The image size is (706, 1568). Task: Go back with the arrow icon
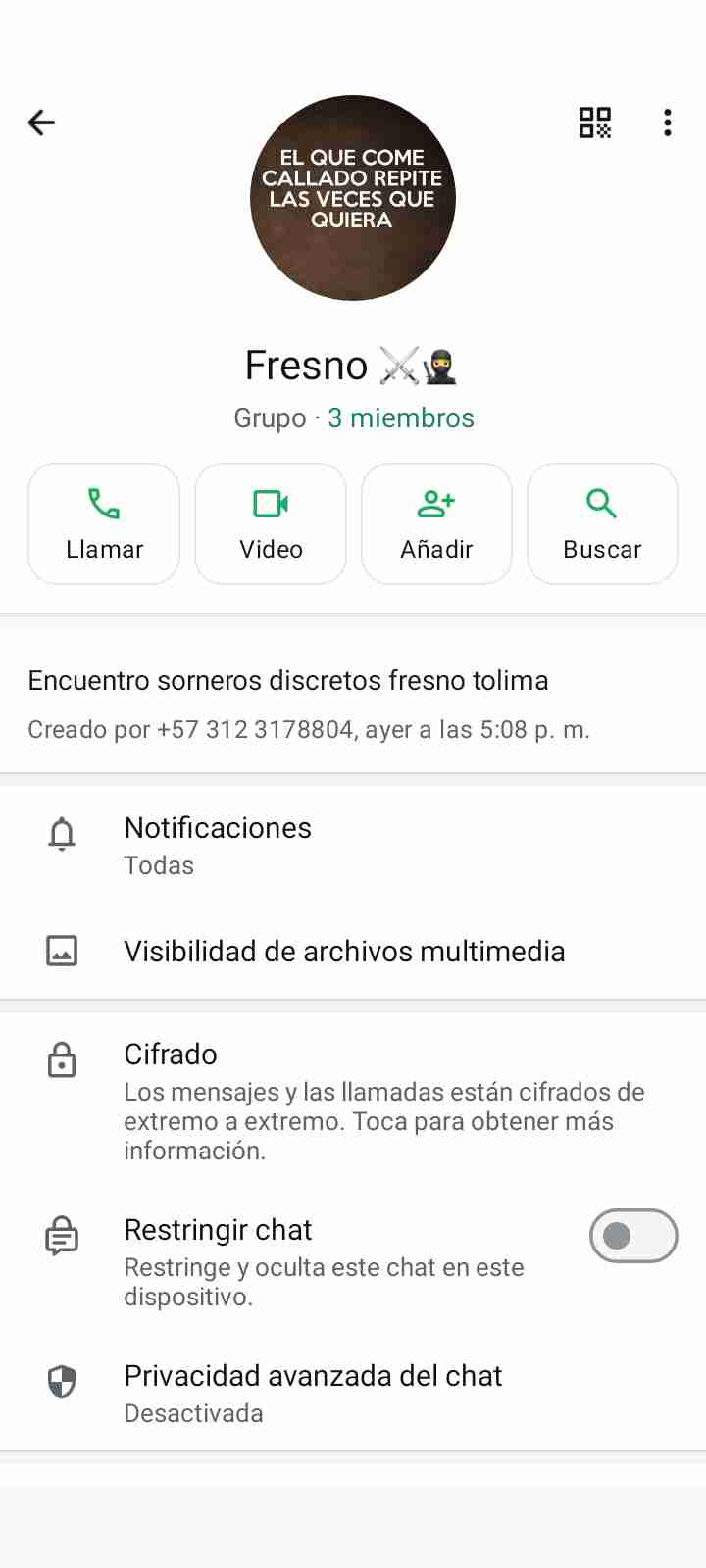41,122
